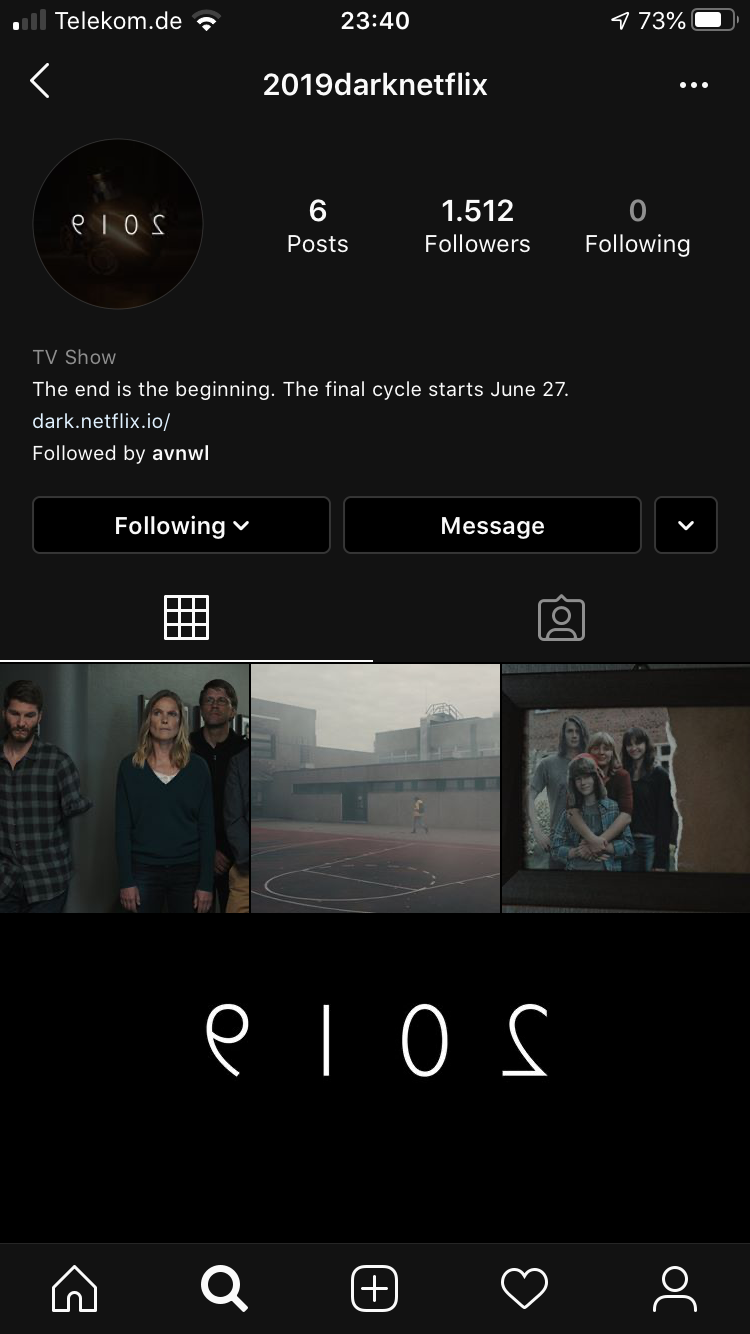Open the Following dropdown button

coord(181,525)
